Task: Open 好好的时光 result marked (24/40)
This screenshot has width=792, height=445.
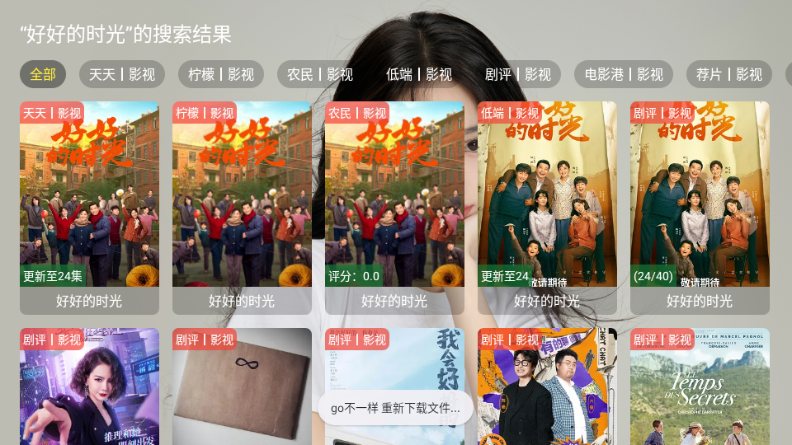Action: pyautogui.click(x=700, y=207)
